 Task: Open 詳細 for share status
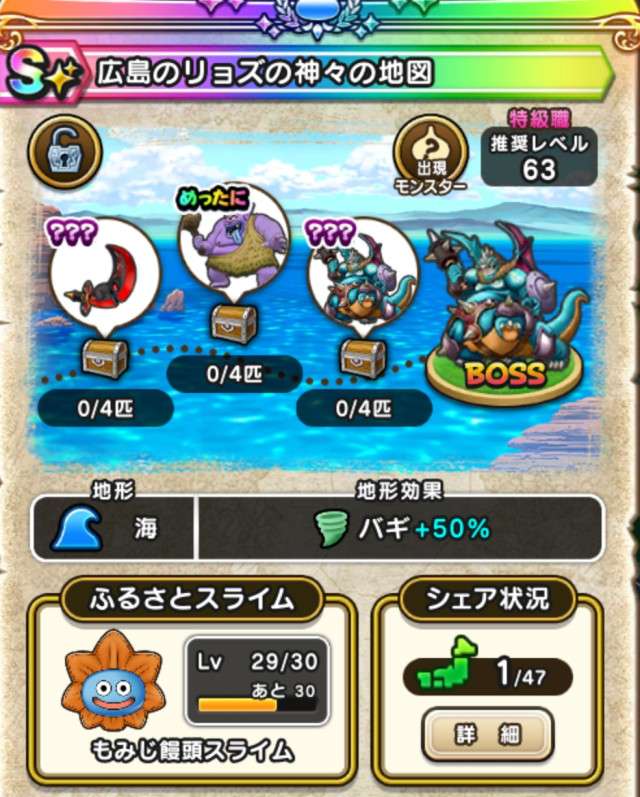coord(487,736)
